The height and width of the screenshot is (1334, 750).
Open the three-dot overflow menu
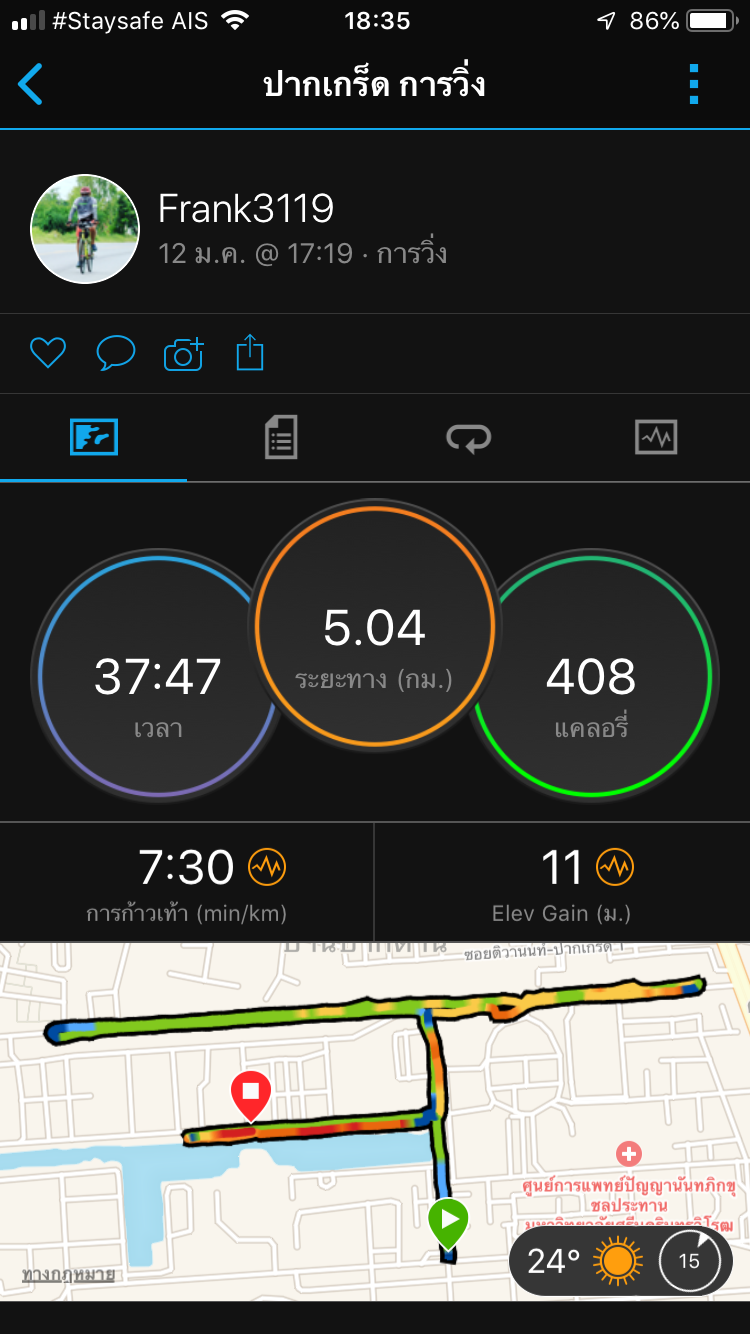[x=694, y=84]
